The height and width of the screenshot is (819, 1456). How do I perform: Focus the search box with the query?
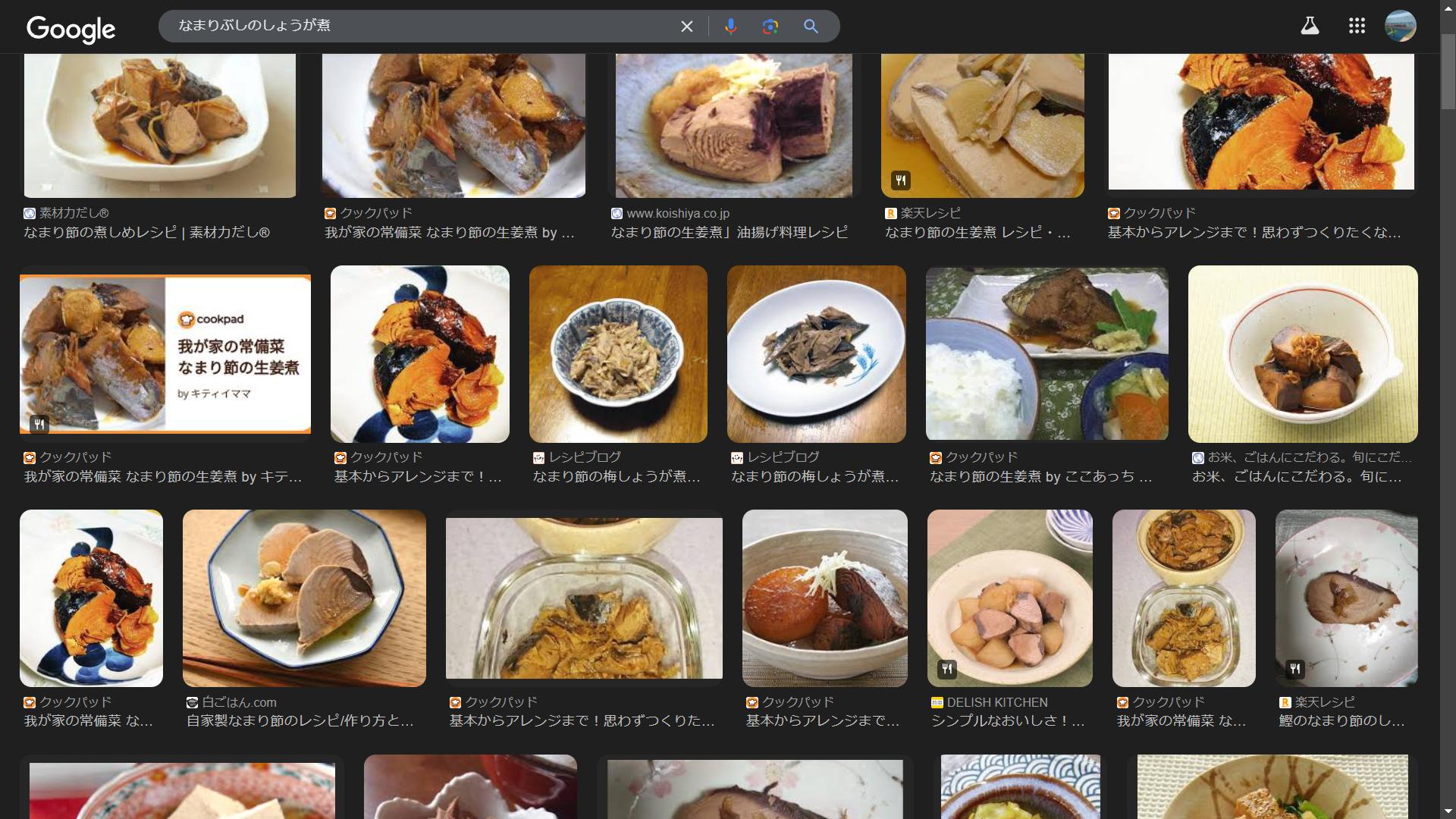(417, 26)
